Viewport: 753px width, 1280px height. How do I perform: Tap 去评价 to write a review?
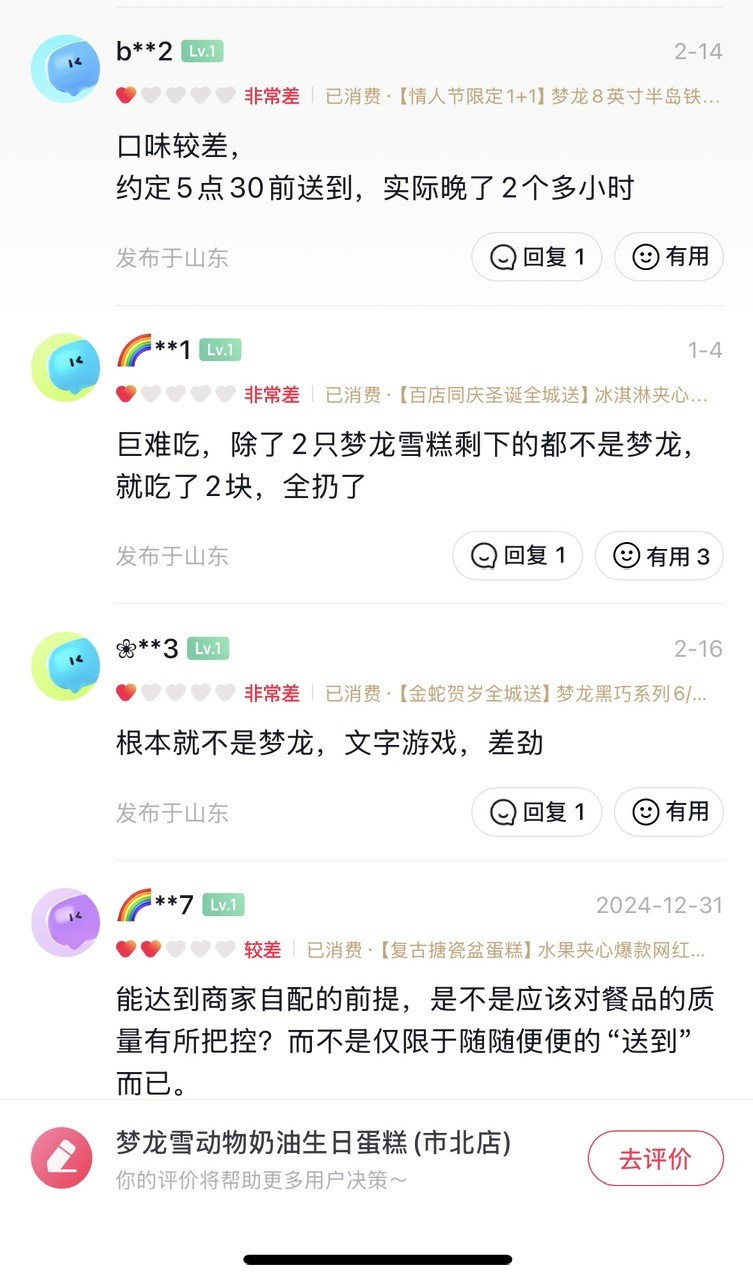pyautogui.click(x=655, y=1158)
